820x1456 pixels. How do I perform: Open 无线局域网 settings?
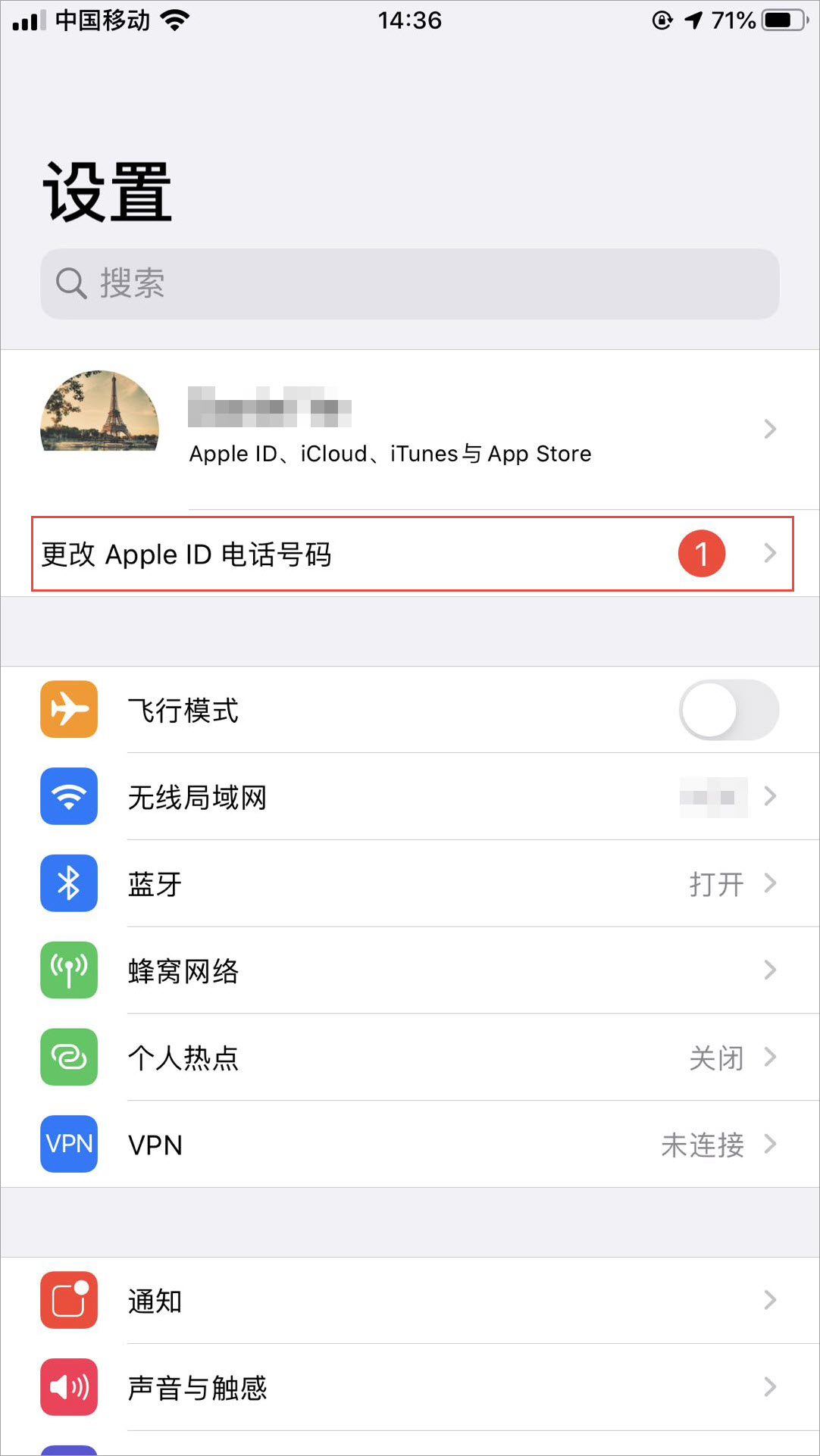pos(409,797)
